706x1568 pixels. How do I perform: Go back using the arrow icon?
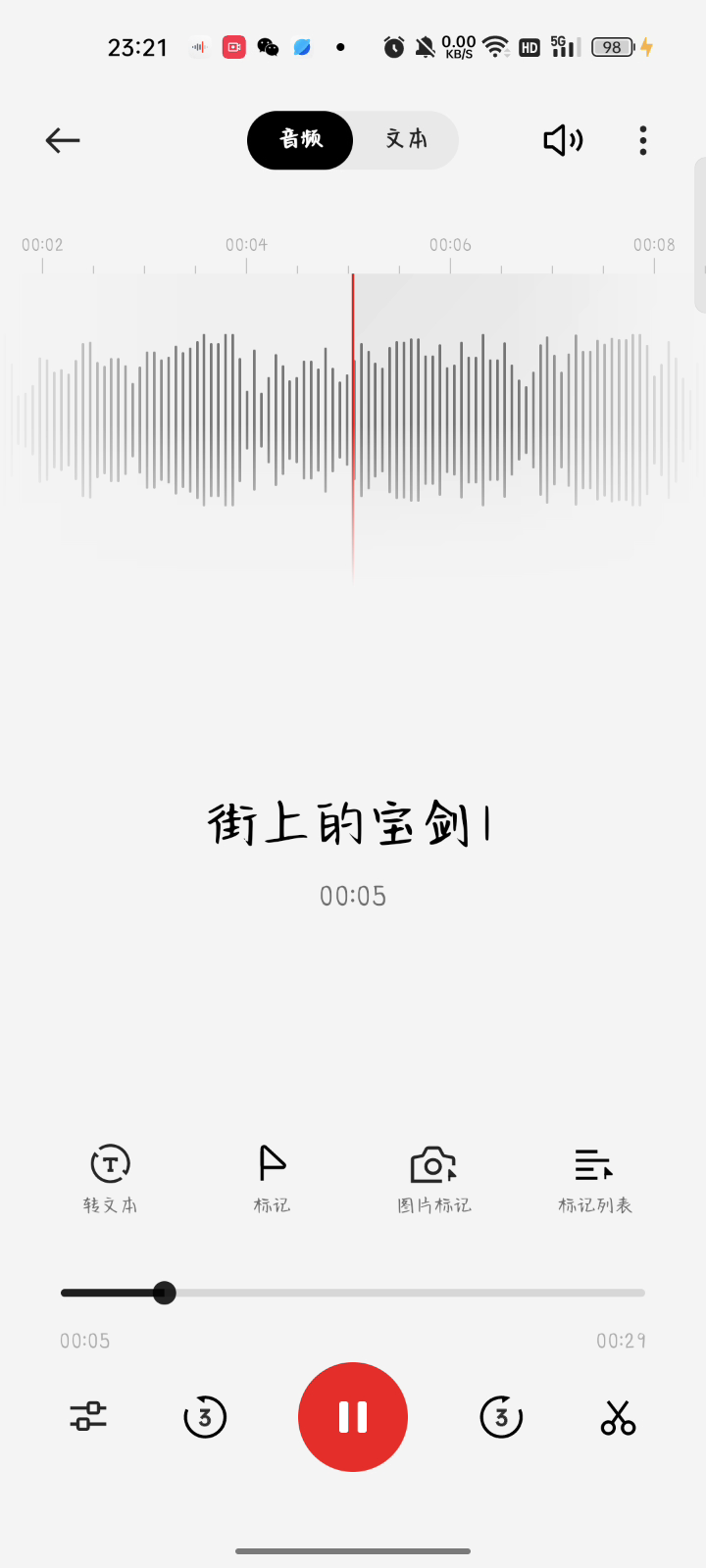point(63,140)
